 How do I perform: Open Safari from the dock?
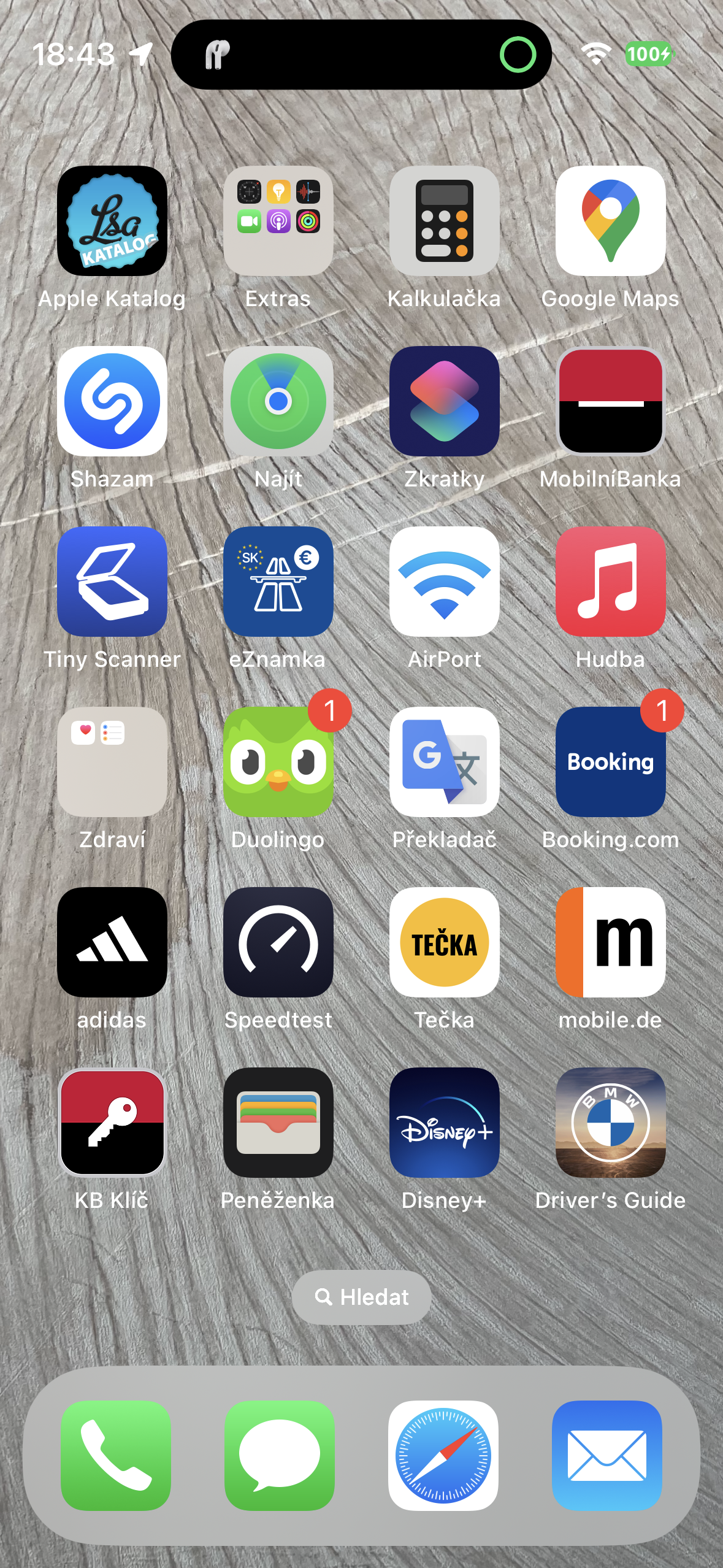coord(443,1455)
